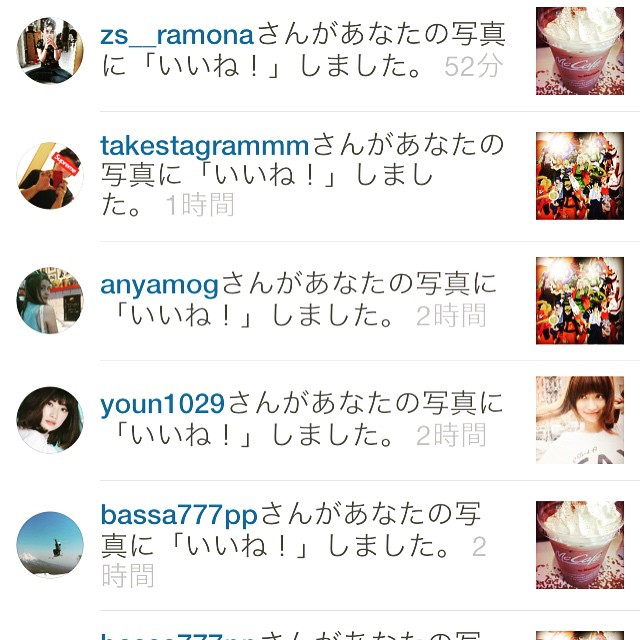Visit youn1029's profile via username link
This screenshot has width=640, height=640.
pyautogui.click(x=162, y=404)
